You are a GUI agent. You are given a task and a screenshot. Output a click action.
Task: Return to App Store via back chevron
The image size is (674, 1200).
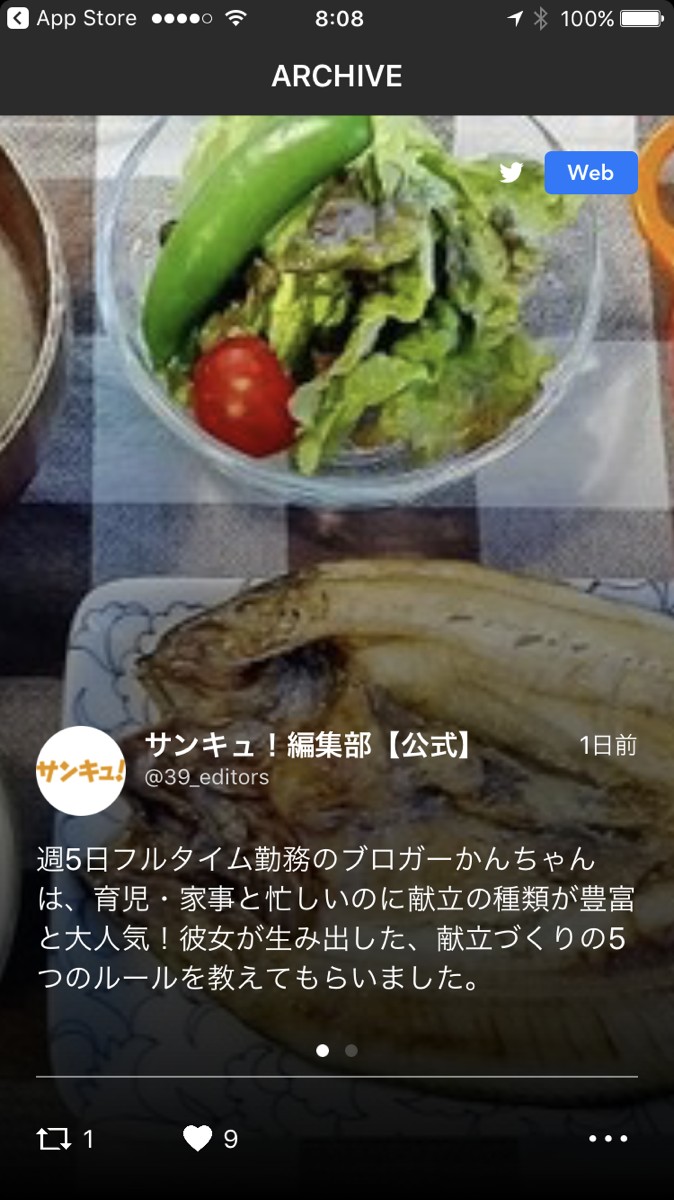pos(18,19)
